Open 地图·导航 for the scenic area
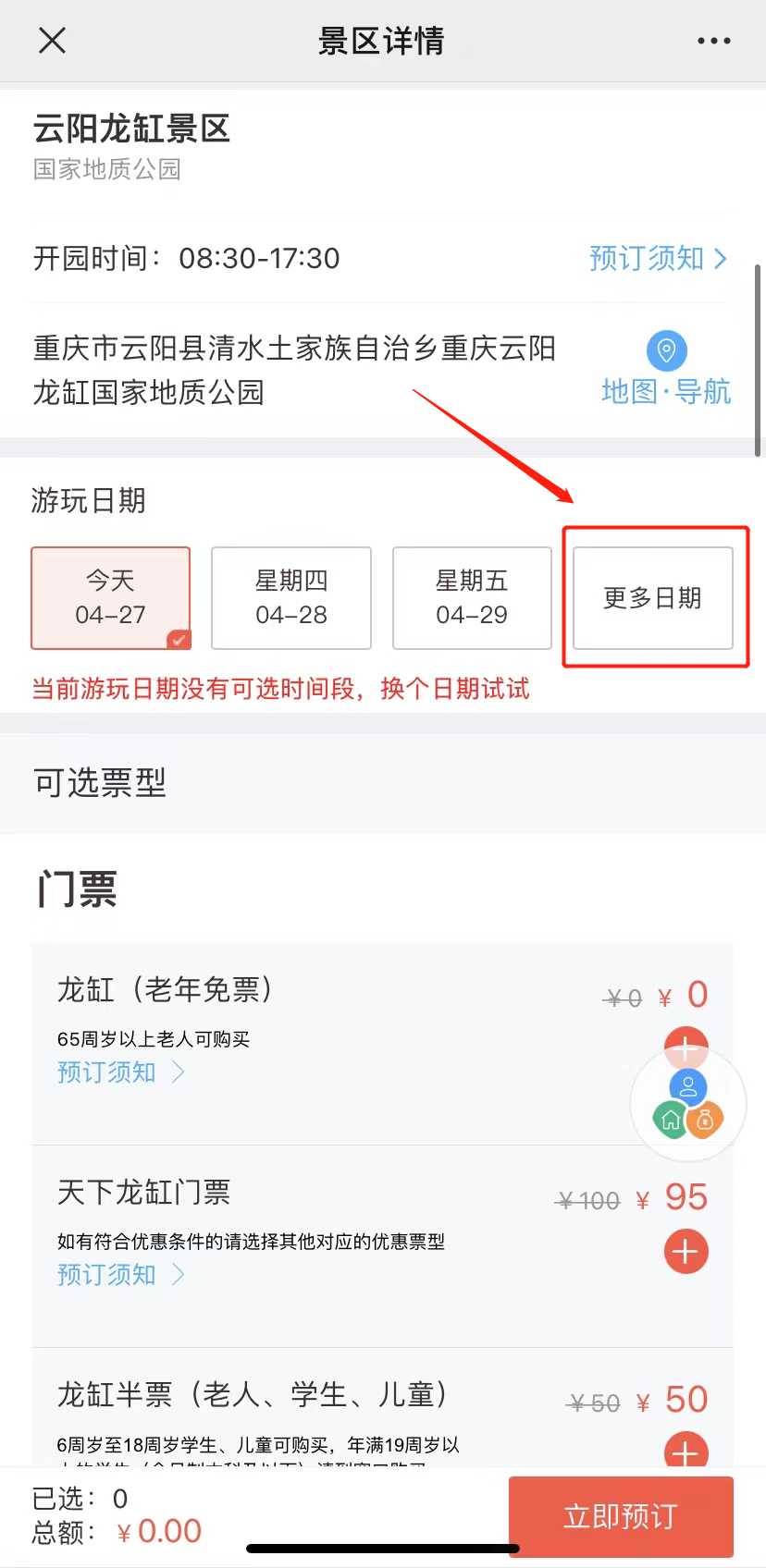The height and width of the screenshot is (1568, 766). point(666,368)
